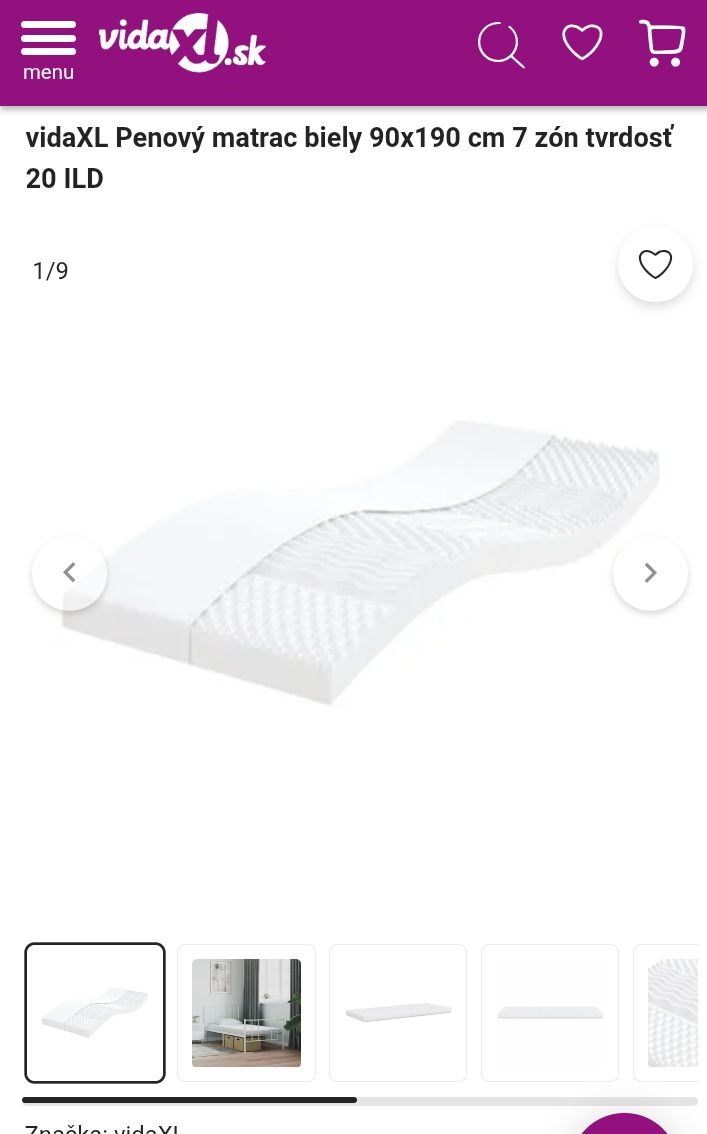The height and width of the screenshot is (1134, 707).
Task: Show the previous product image
Action: (69, 573)
